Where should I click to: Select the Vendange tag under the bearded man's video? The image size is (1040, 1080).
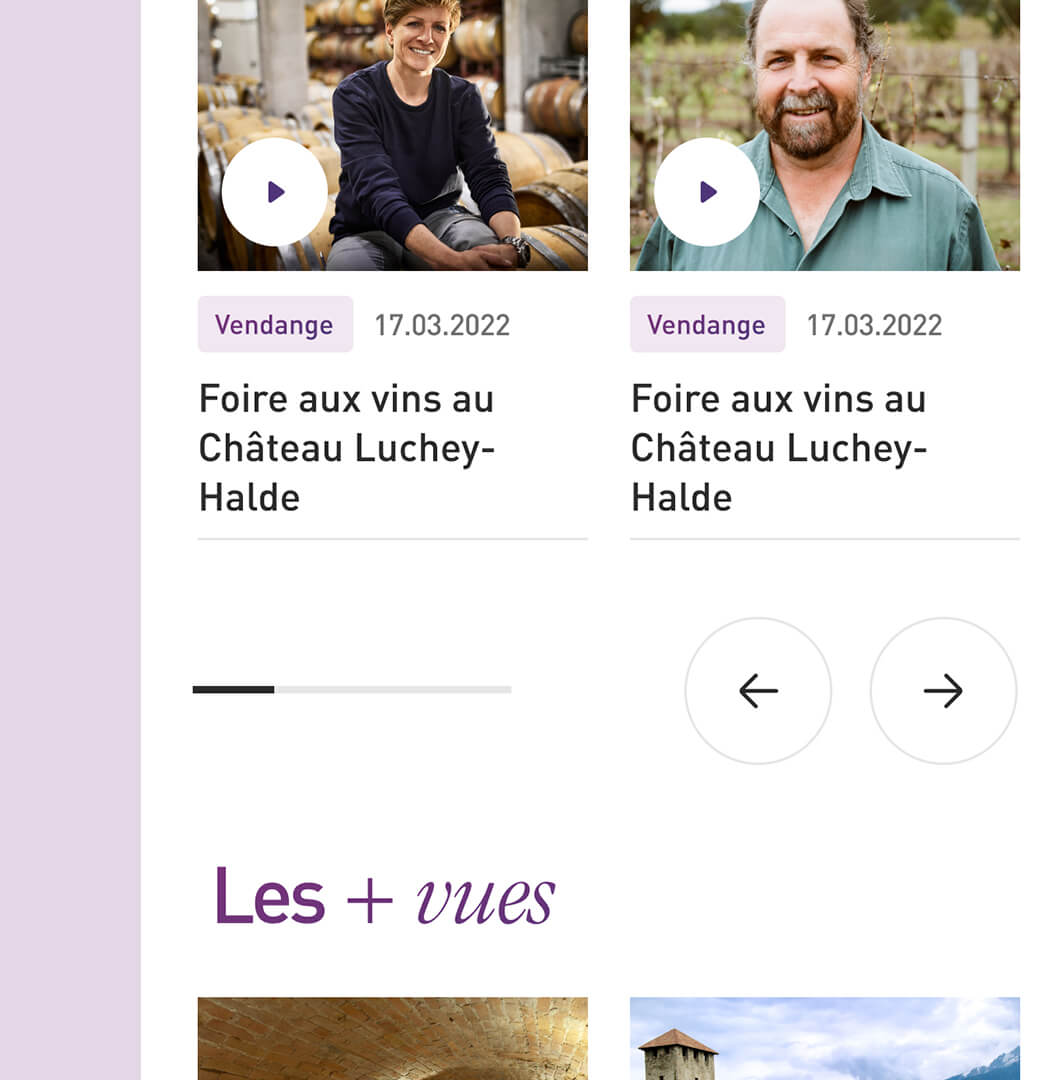click(x=707, y=325)
